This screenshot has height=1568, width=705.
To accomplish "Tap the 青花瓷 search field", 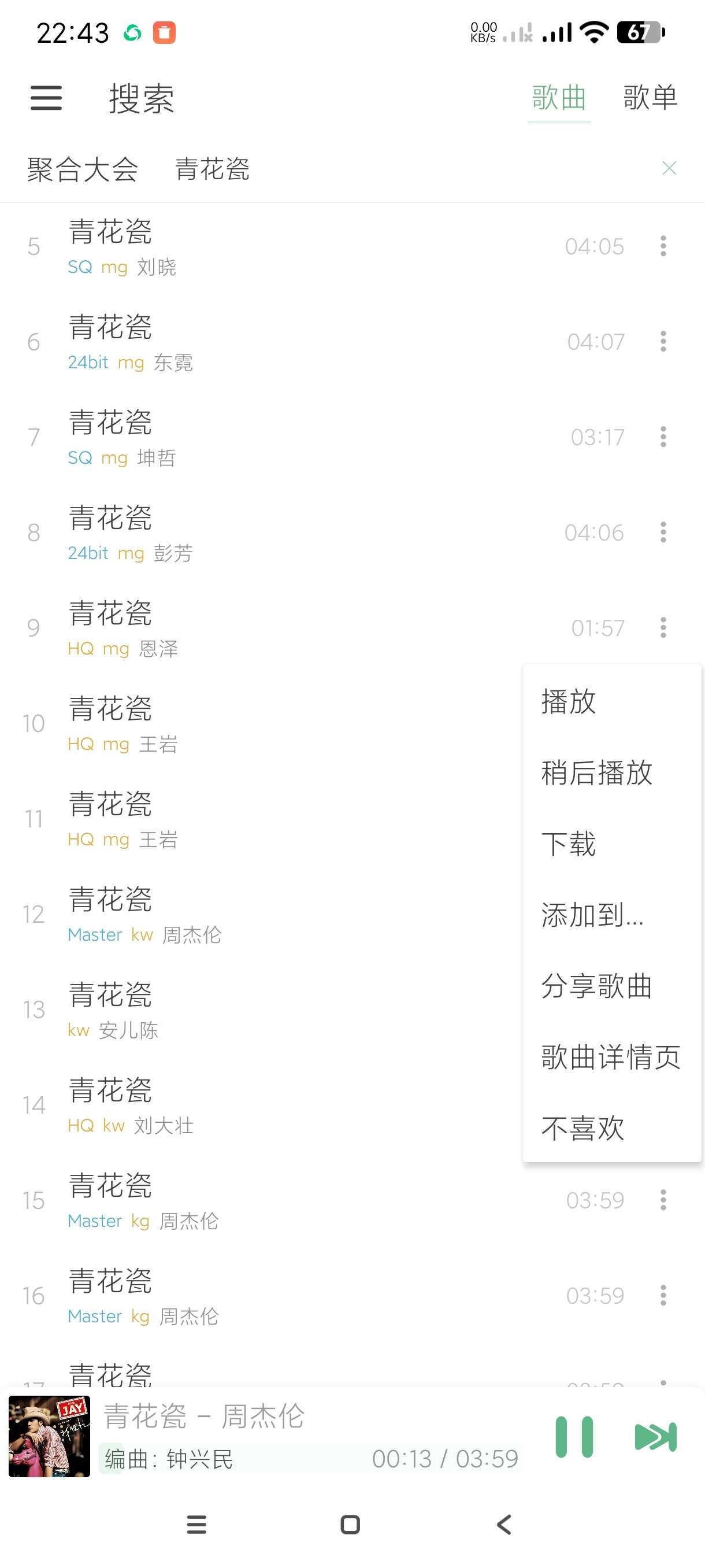I will [365, 169].
